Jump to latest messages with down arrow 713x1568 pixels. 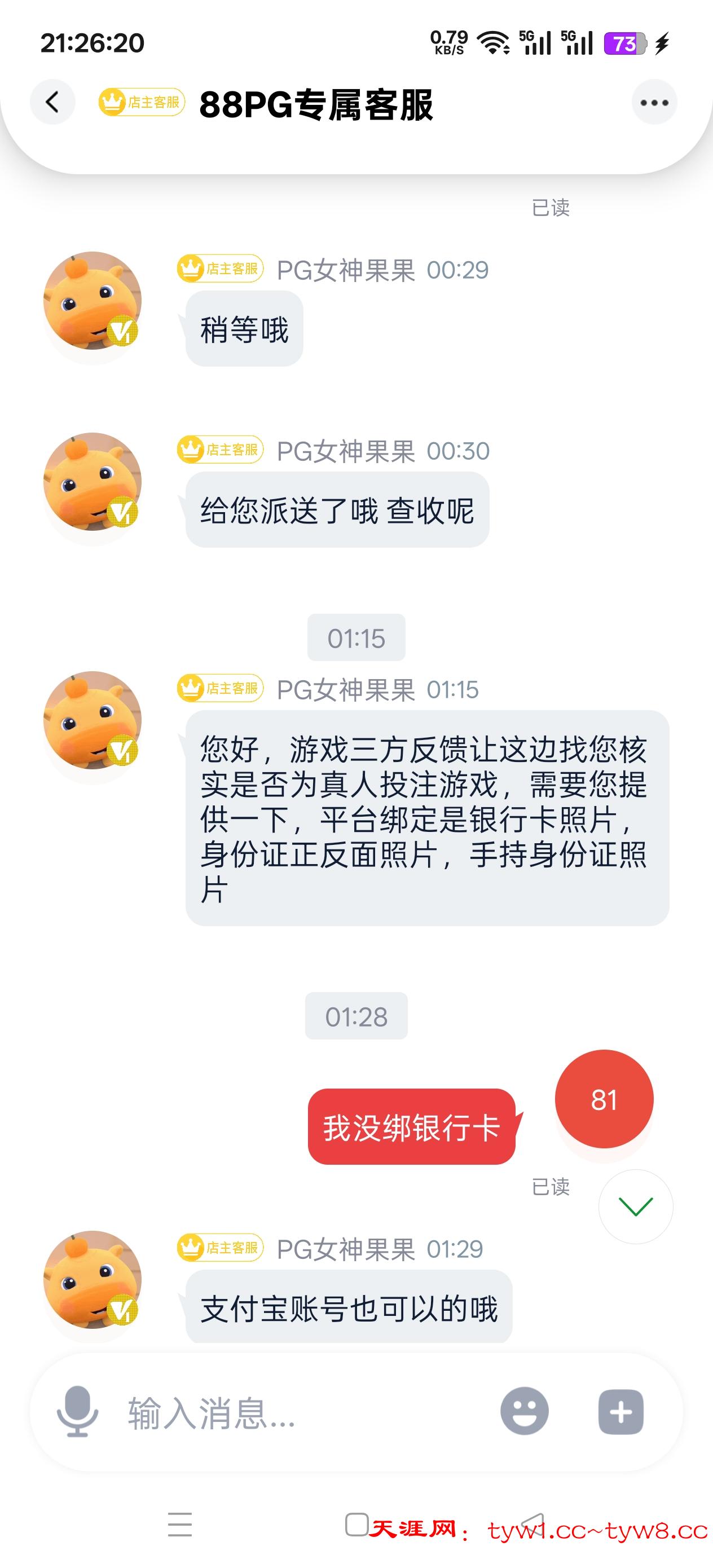(x=635, y=1206)
